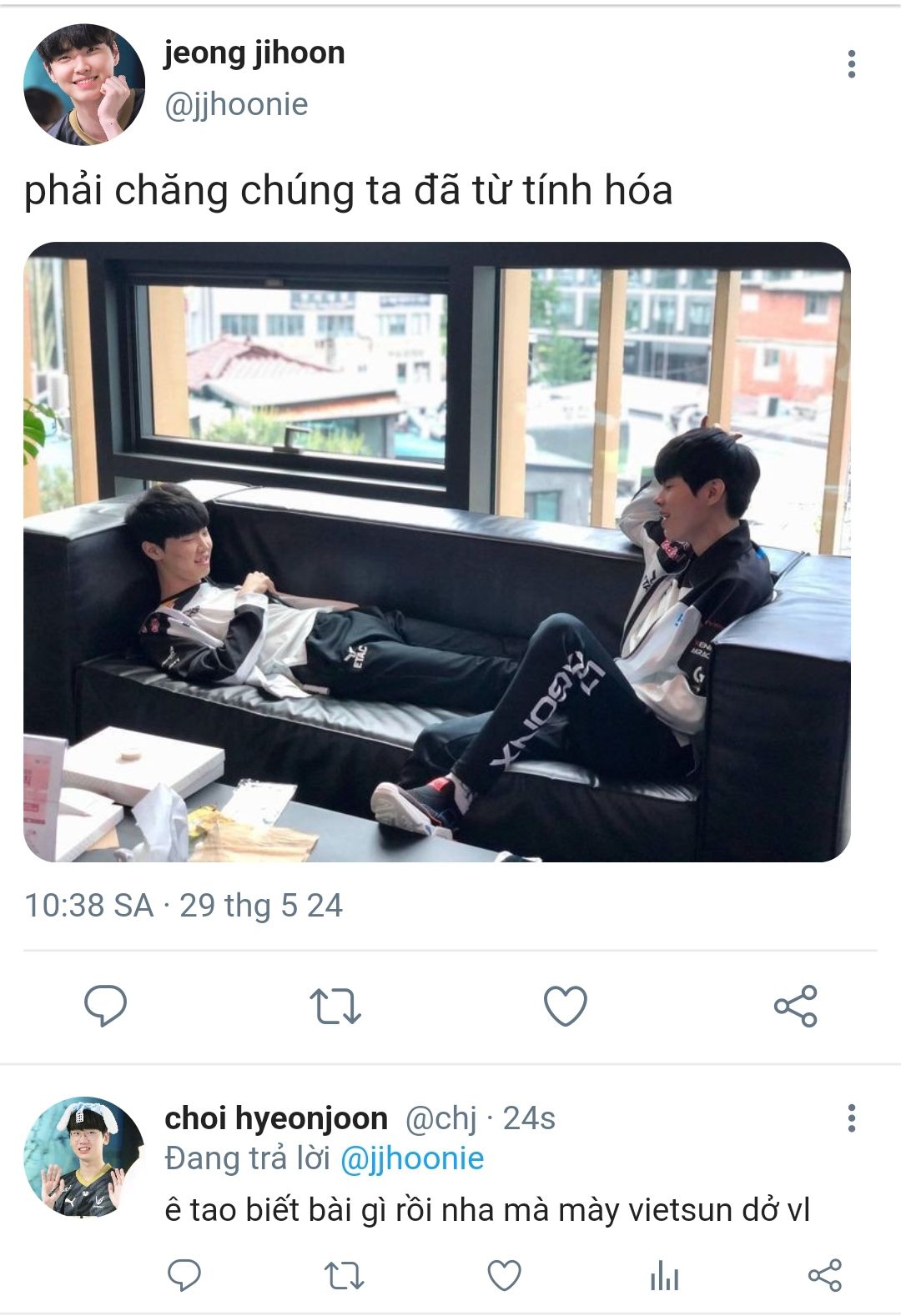Image resolution: width=901 pixels, height=1316 pixels.
Task: Retweet jeong jihoon's tweet
Action: pos(335,1006)
